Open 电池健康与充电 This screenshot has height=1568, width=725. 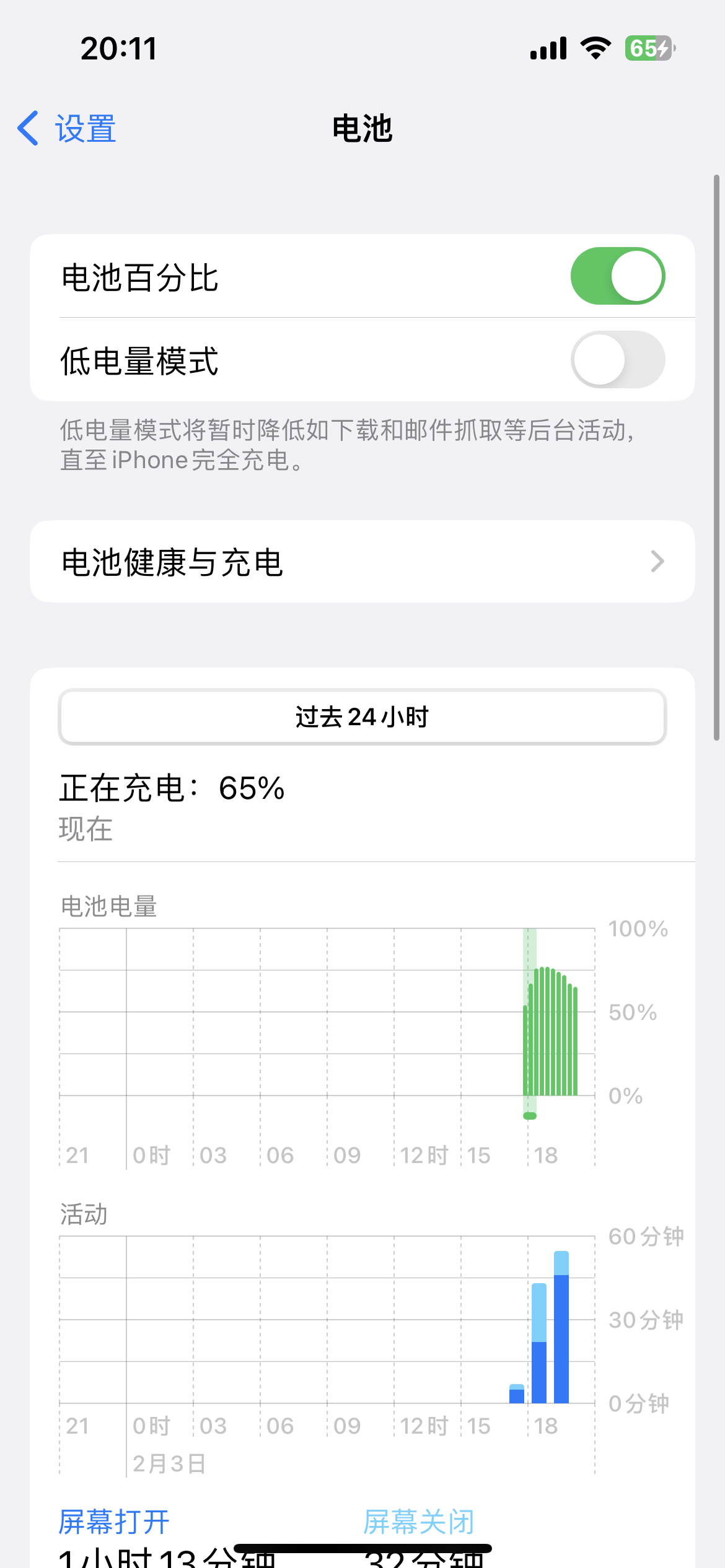(x=362, y=562)
